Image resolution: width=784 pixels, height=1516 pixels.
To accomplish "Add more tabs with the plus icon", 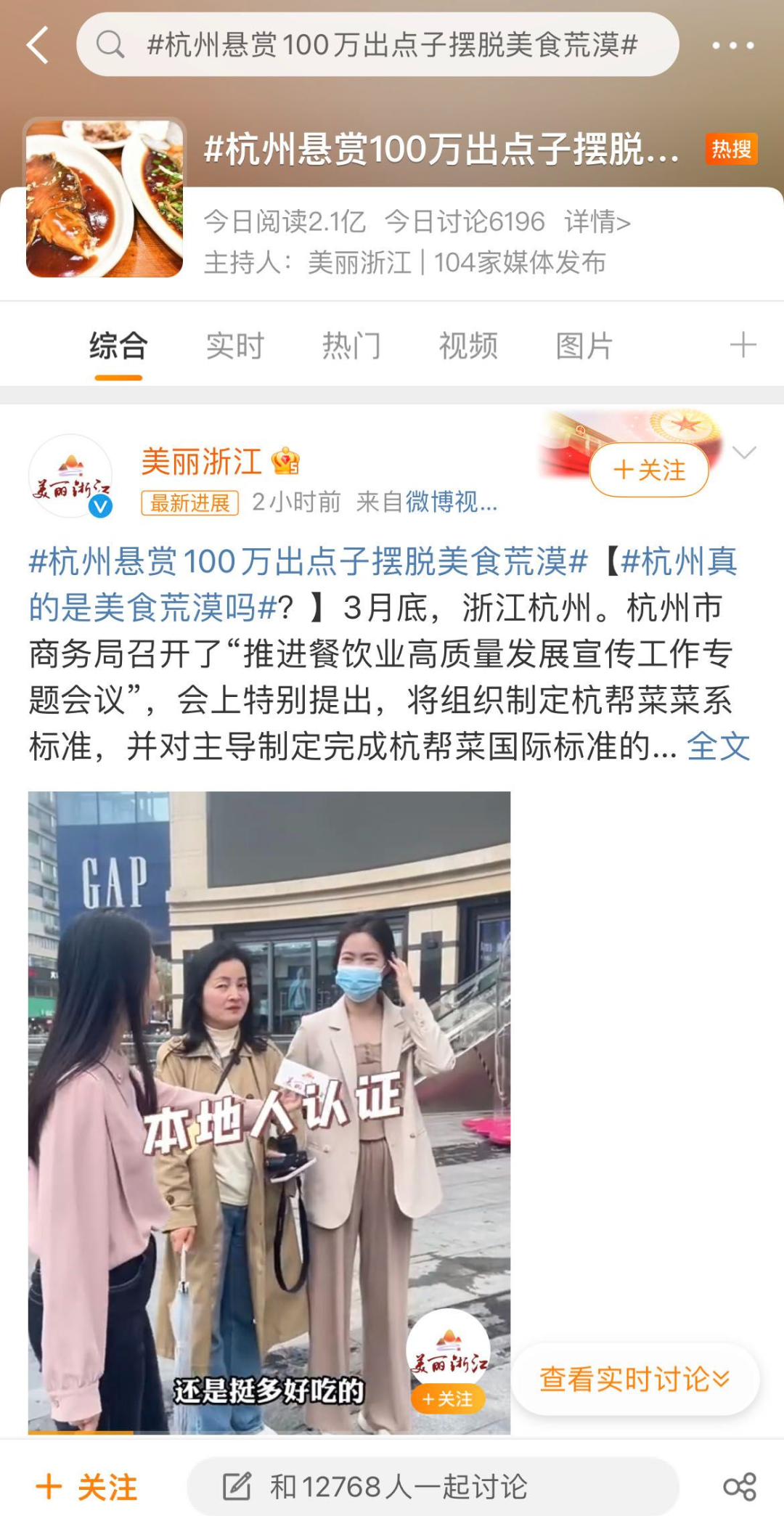I will click(743, 345).
